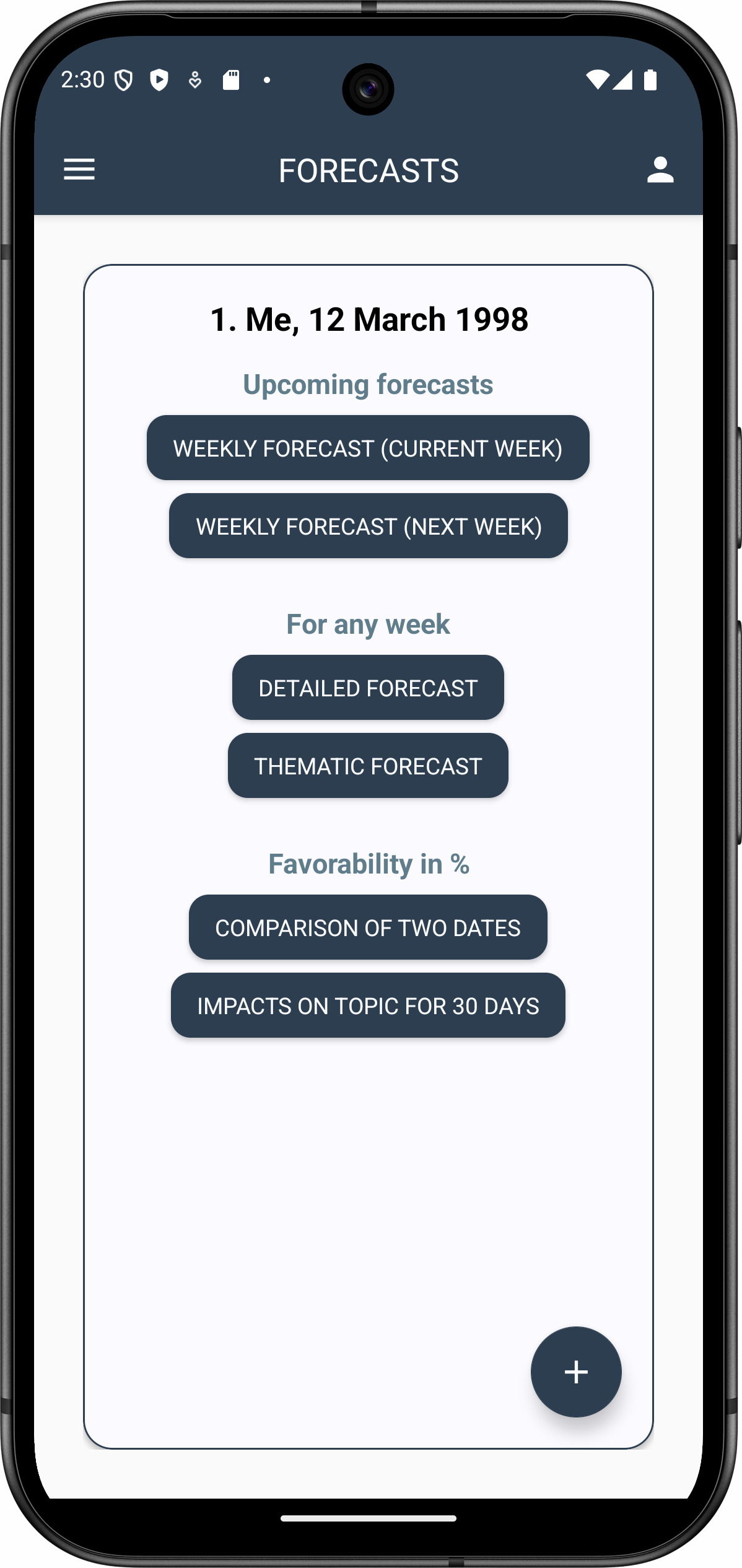Tap the plus floating action button
This screenshot has height=1568, width=742.
pyautogui.click(x=575, y=1371)
